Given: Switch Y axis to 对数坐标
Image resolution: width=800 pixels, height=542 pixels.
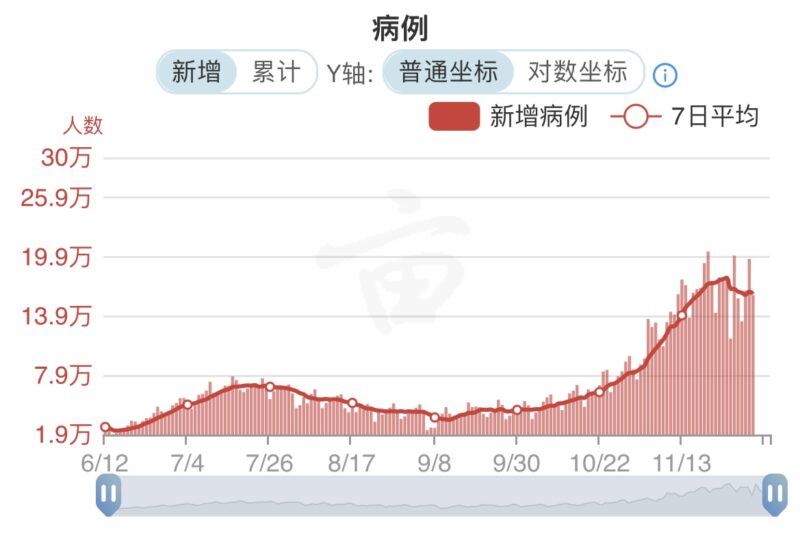Looking at the screenshot, I should coord(577,71).
